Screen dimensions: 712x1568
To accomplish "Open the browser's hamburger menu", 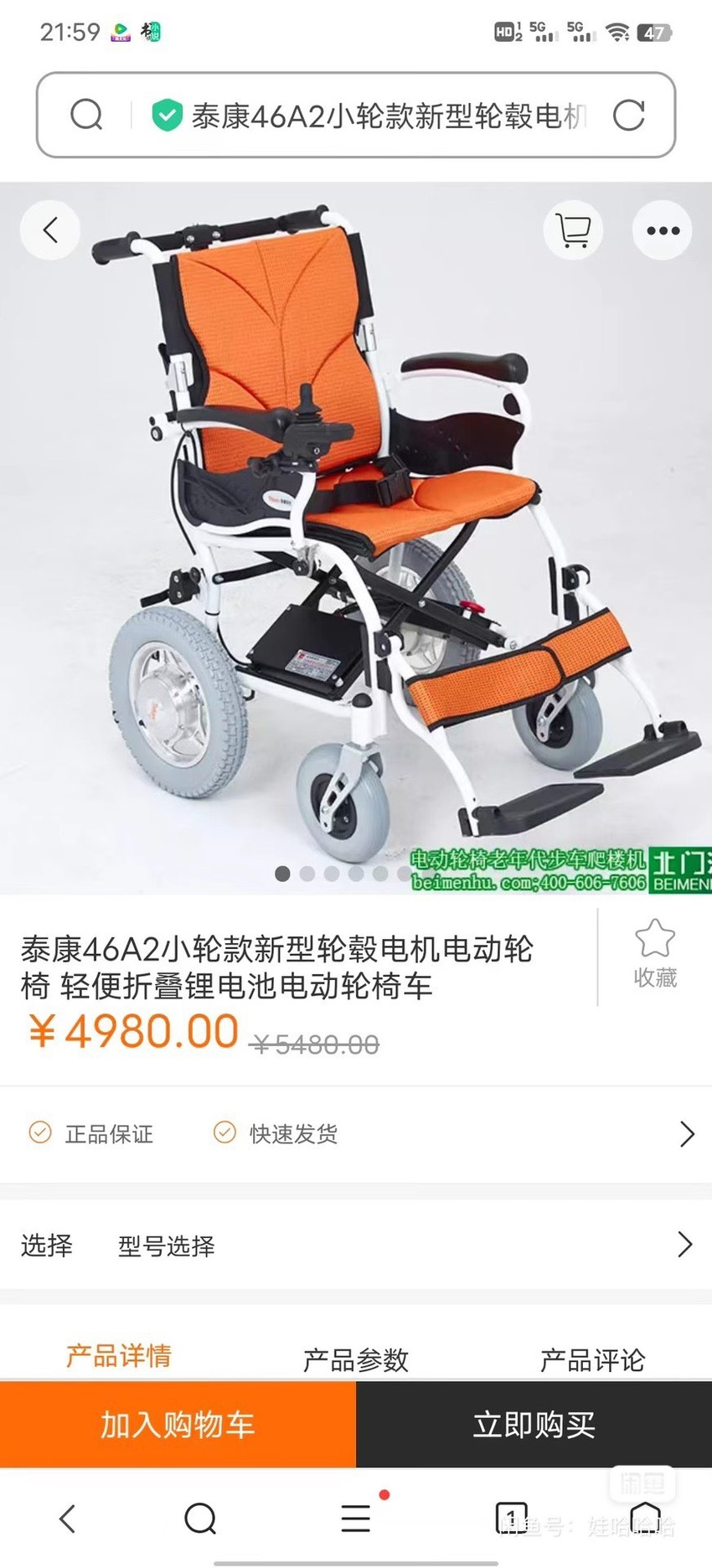I will point(356,1518).
